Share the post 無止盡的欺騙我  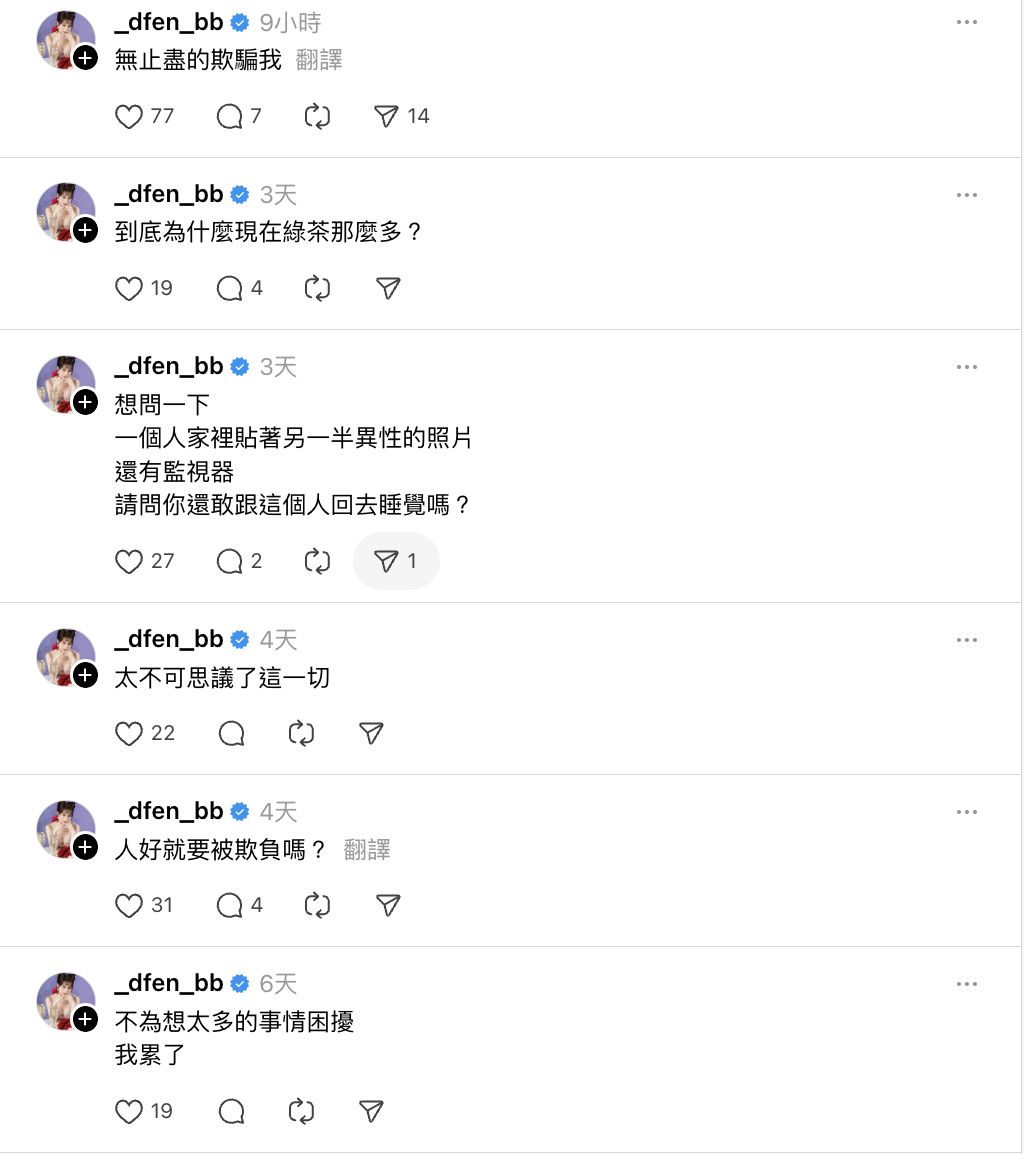tap(387, 117)
